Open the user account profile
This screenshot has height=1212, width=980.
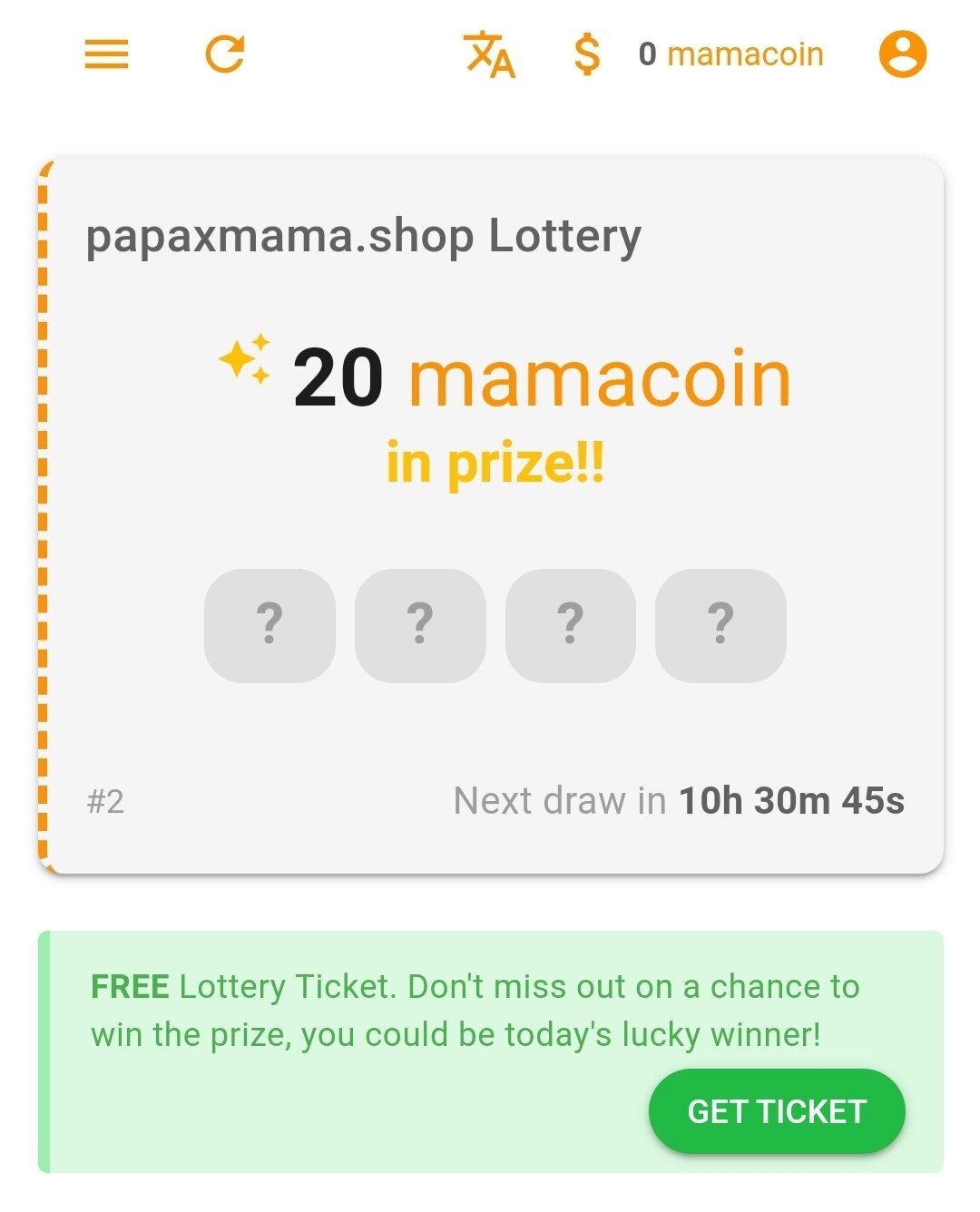[902, 54]
